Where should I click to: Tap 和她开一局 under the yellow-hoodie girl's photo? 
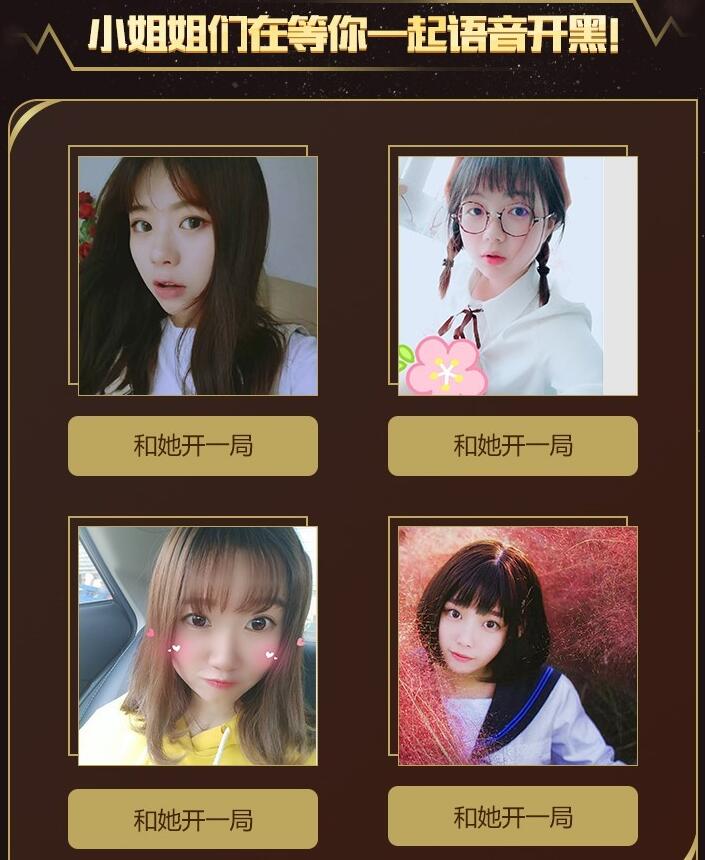pos(193,820)
